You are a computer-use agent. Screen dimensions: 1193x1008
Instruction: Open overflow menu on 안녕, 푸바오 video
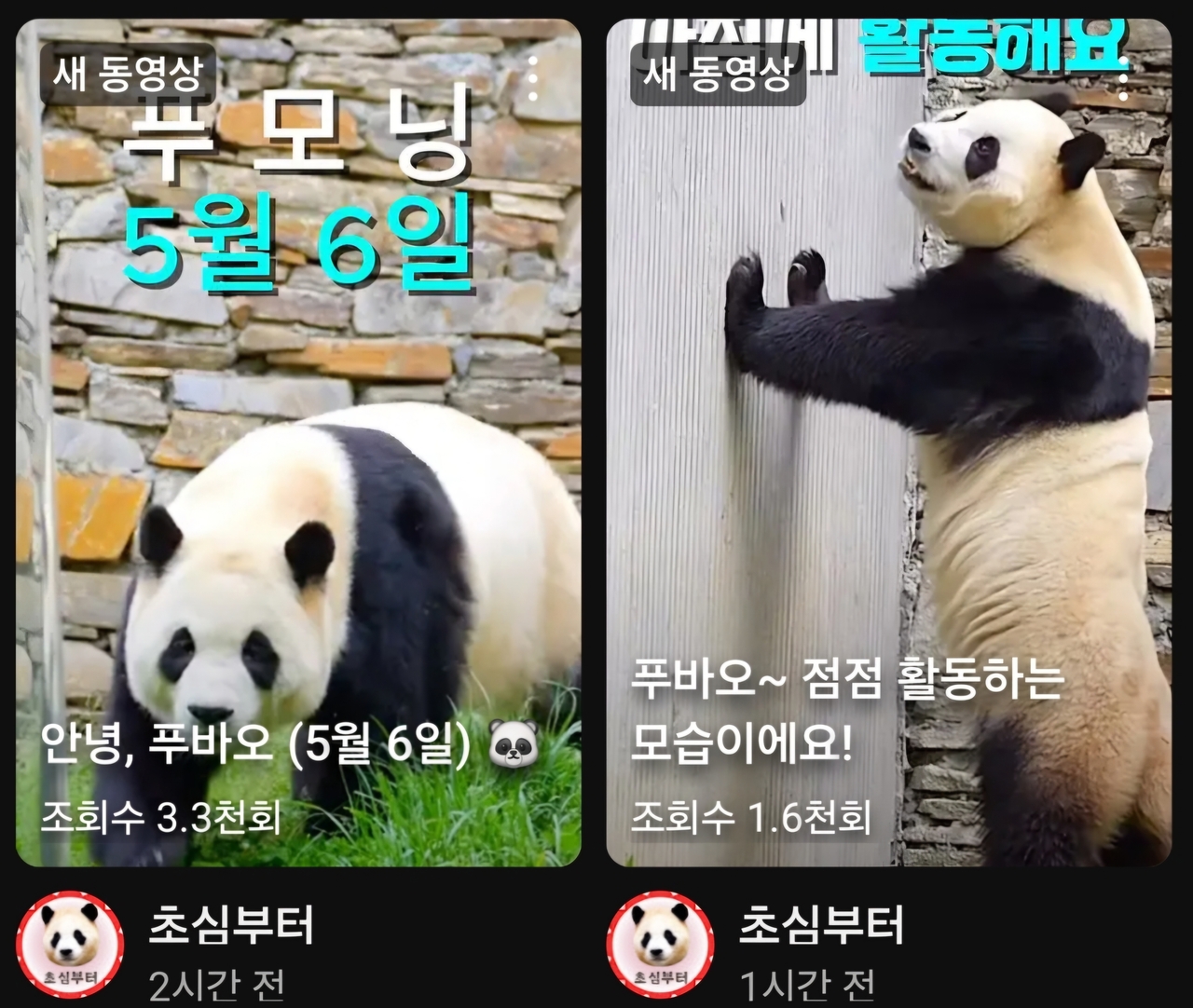pos(533,78)
